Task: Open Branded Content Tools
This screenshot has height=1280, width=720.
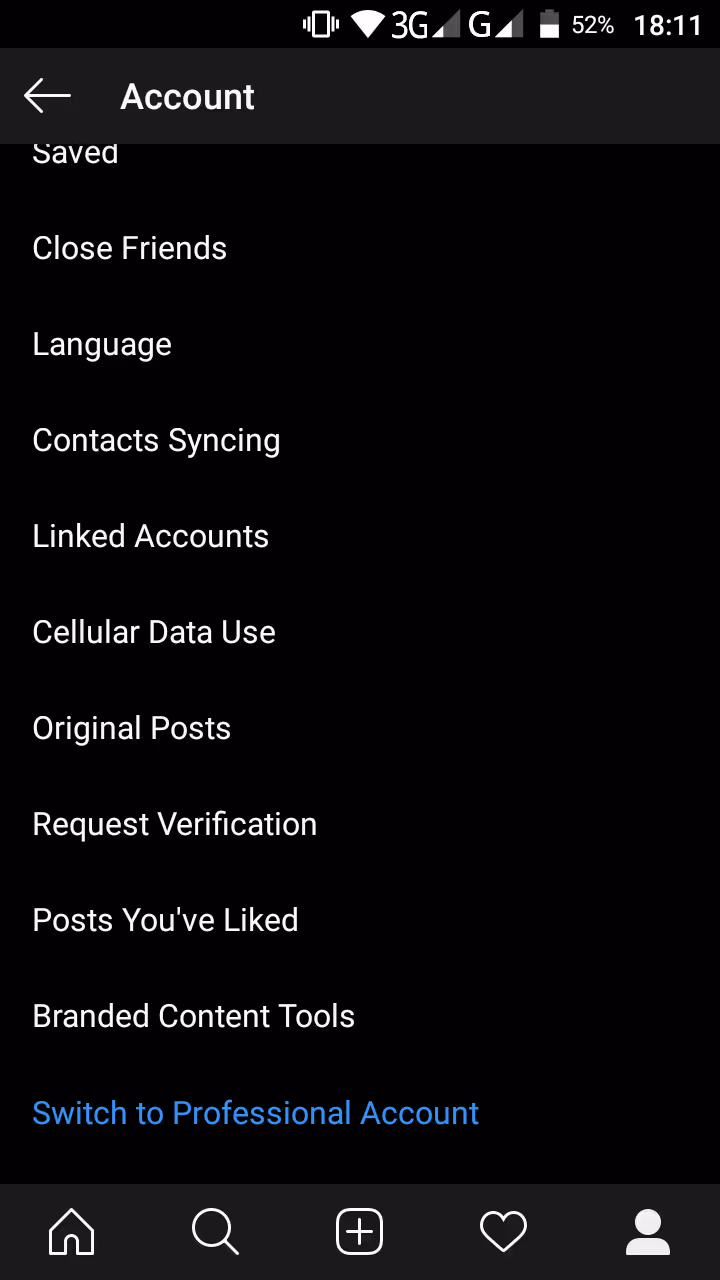Action: click(360, 1016)
